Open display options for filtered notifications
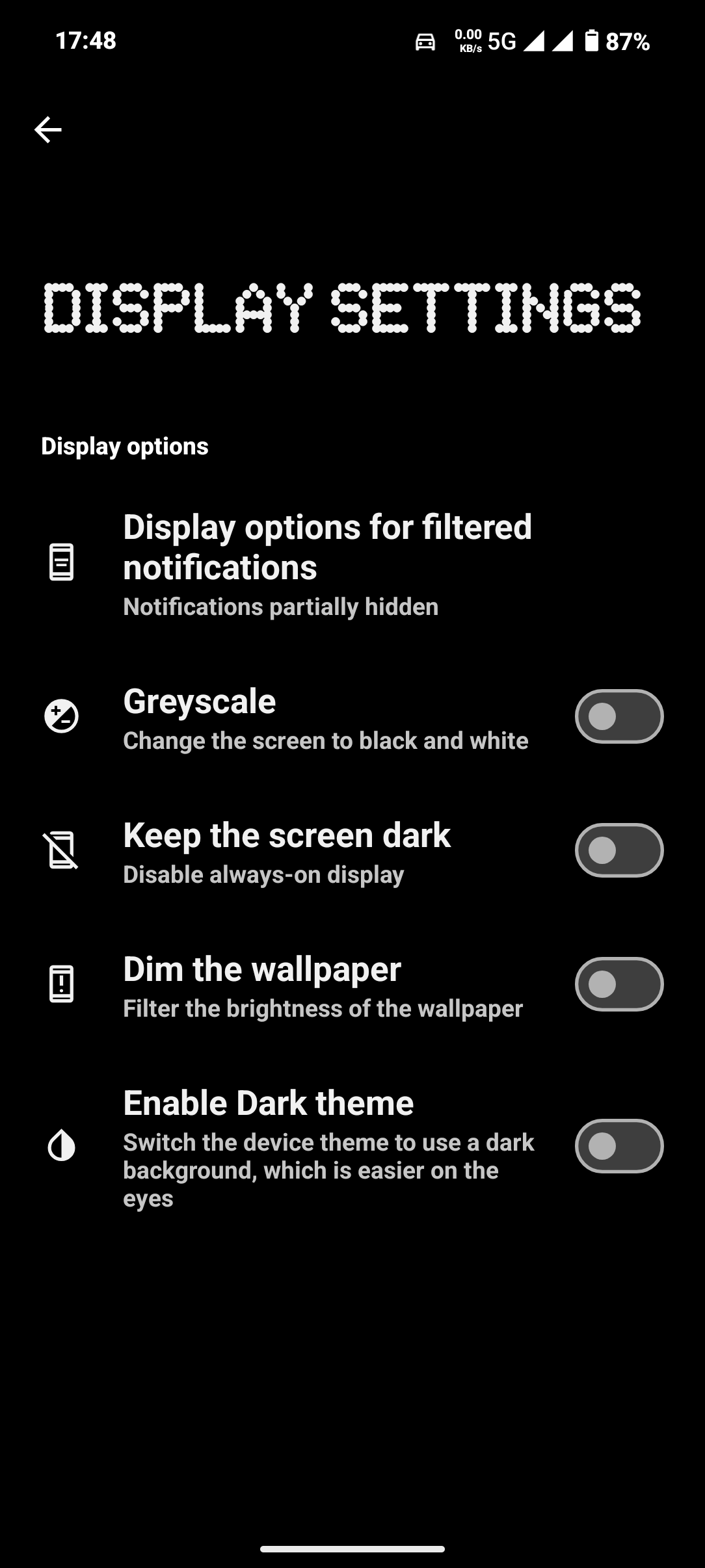Viewport: 705px width, 1568px height. 327,564
